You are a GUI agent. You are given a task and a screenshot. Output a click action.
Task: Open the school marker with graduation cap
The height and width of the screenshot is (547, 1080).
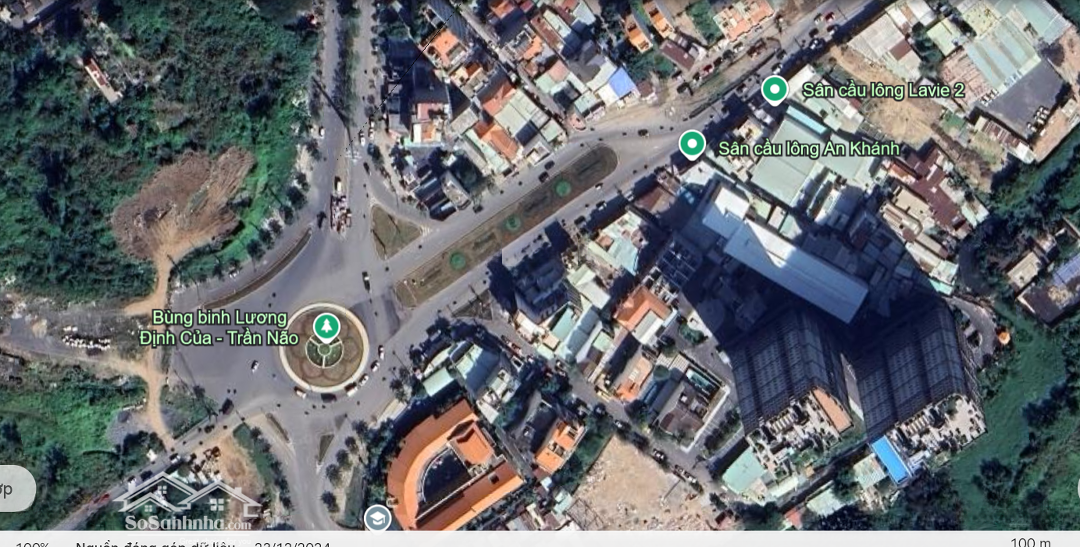pyautogui.click(x=377, y=518)
